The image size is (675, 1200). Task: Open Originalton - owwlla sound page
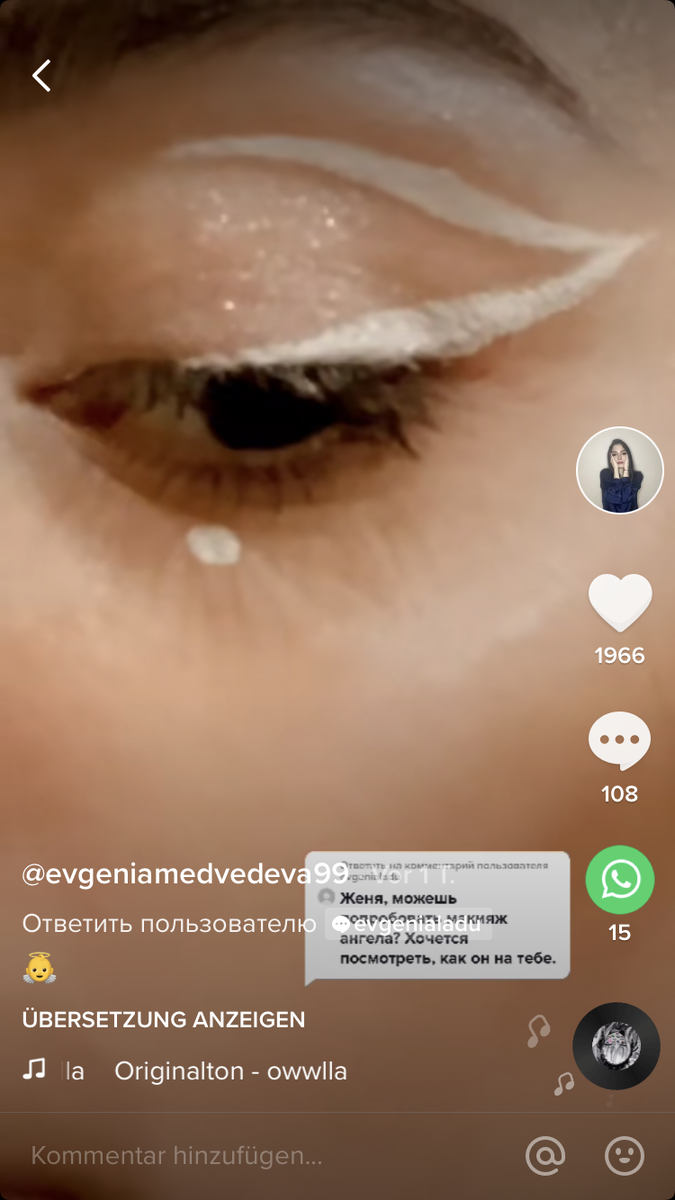(x=230, y=1071)
